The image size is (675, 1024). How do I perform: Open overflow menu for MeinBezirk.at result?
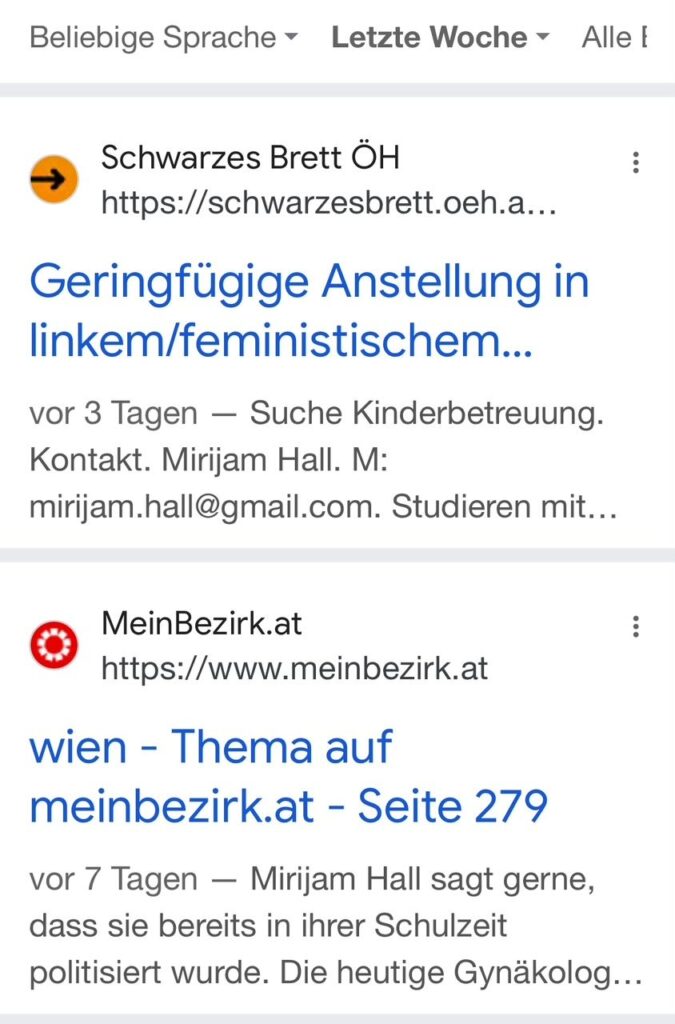click(636, 627)
